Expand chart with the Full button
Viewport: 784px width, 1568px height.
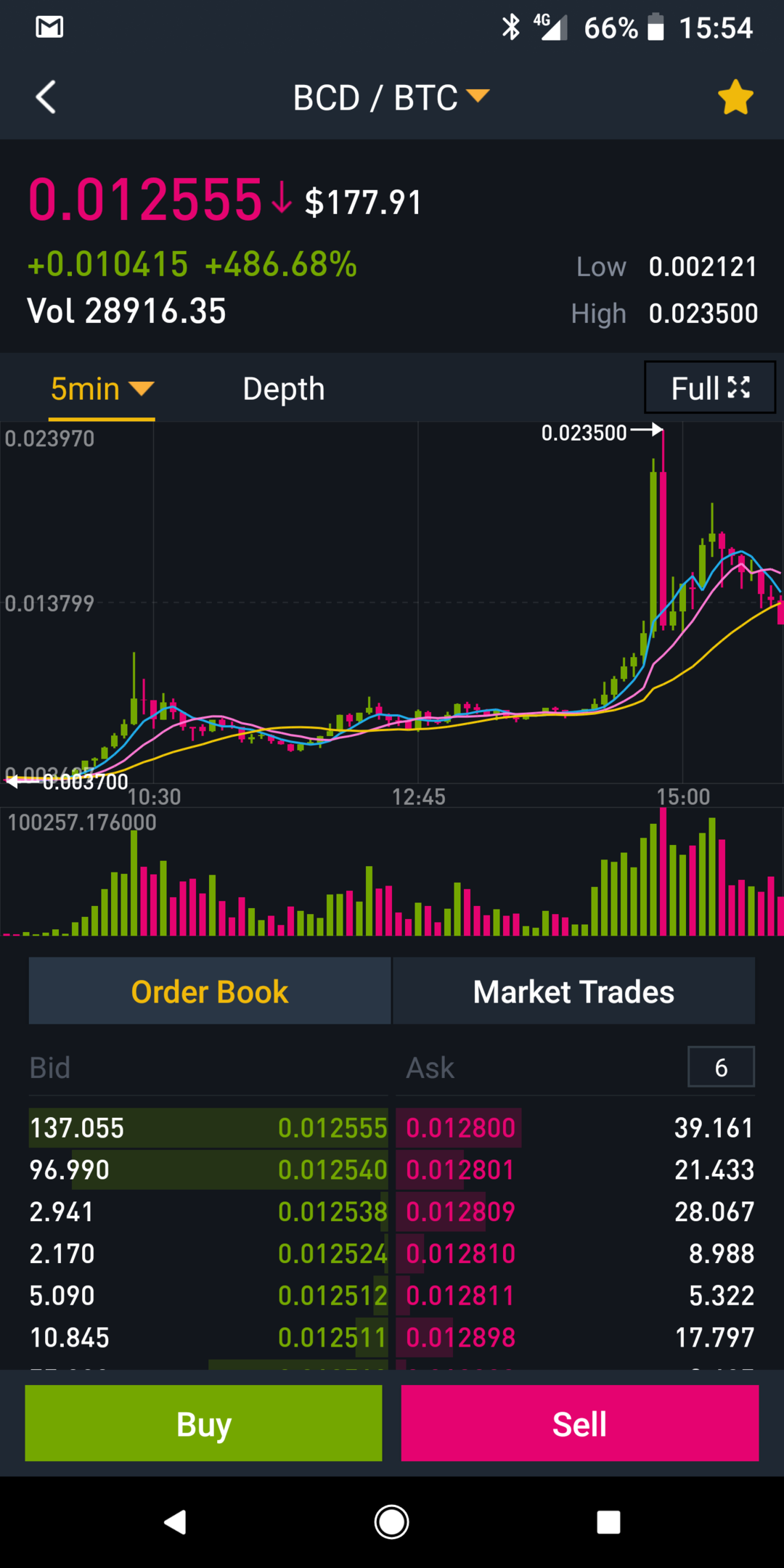point(709,388)
